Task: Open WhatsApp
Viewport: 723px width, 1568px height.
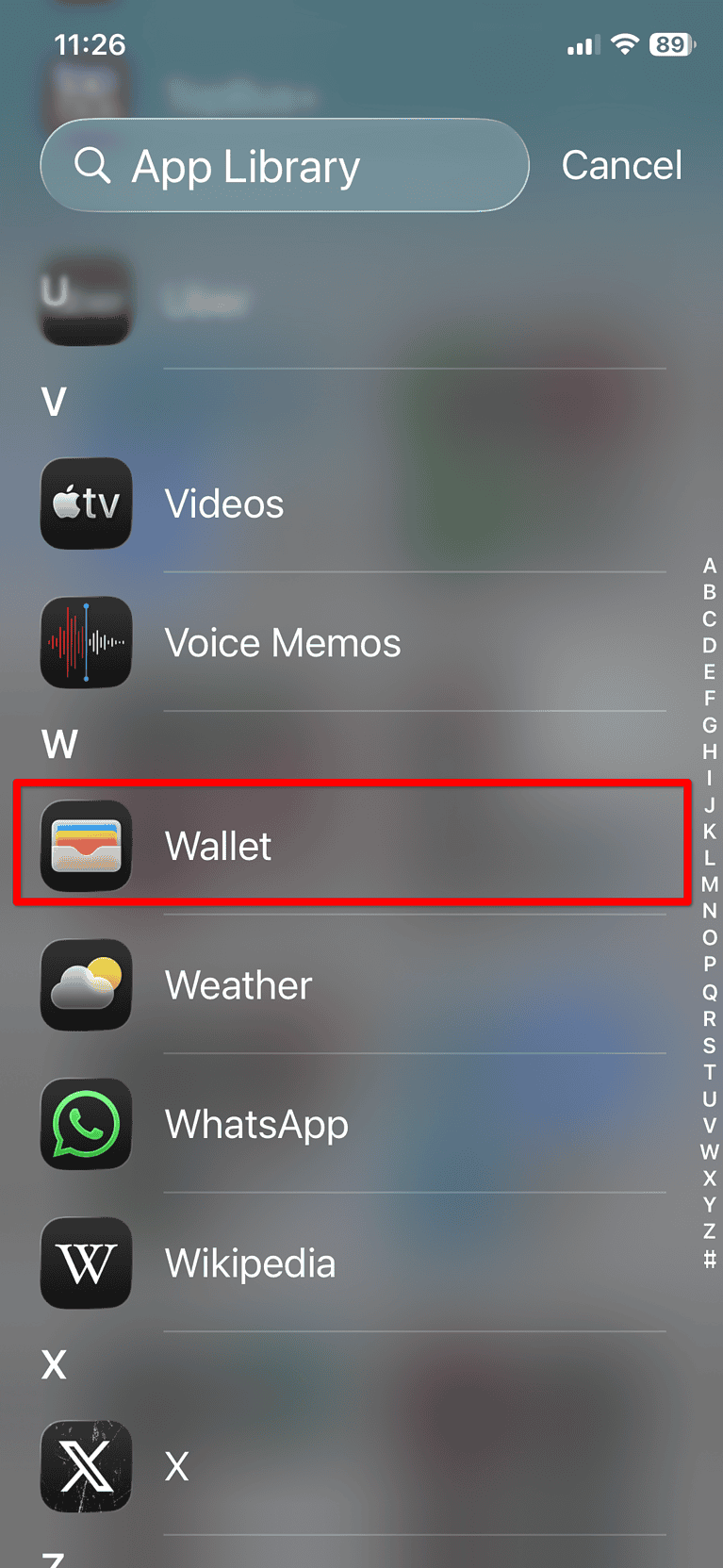Action: coord(86,1124)
